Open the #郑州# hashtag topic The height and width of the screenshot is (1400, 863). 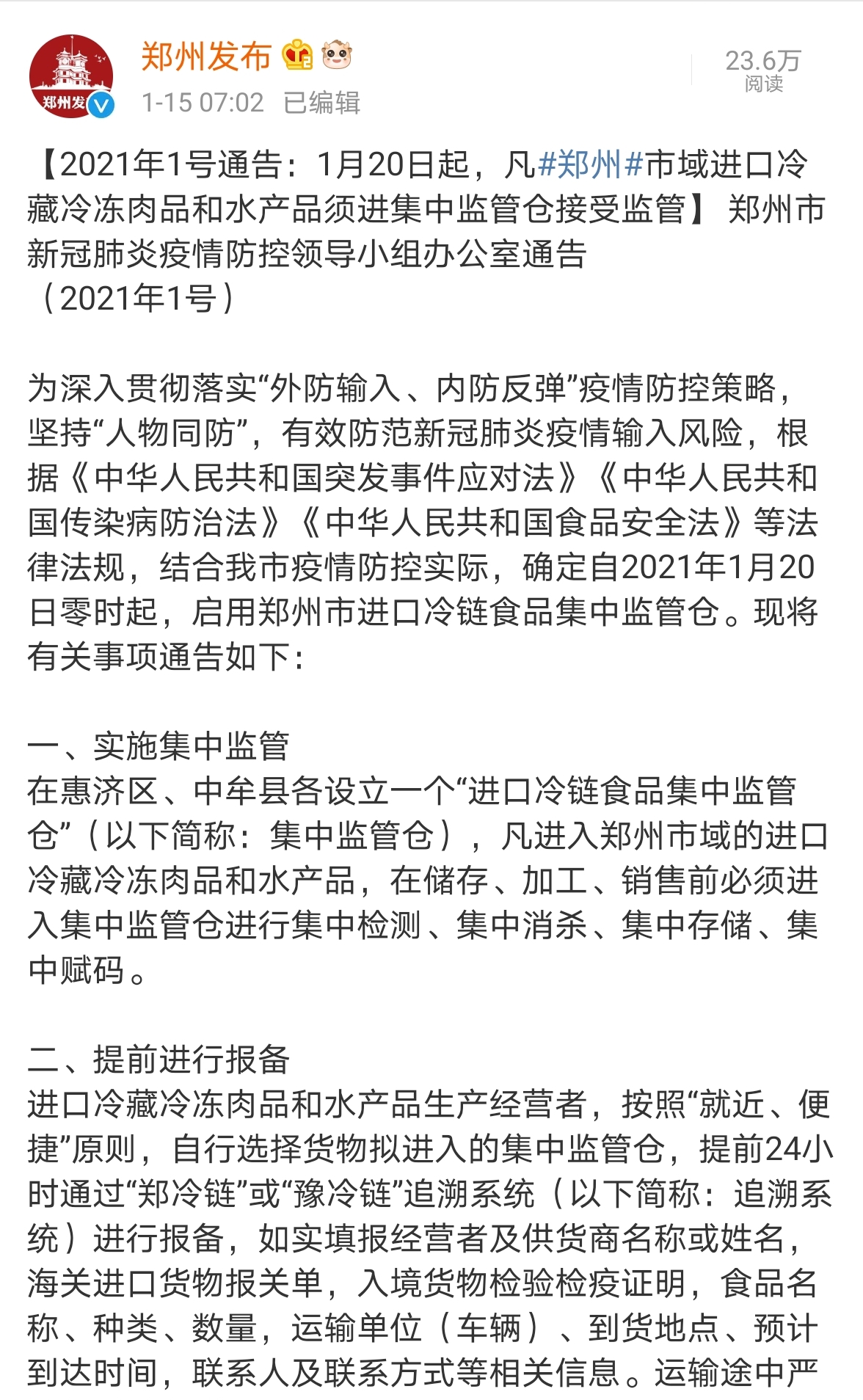(591, 164)
